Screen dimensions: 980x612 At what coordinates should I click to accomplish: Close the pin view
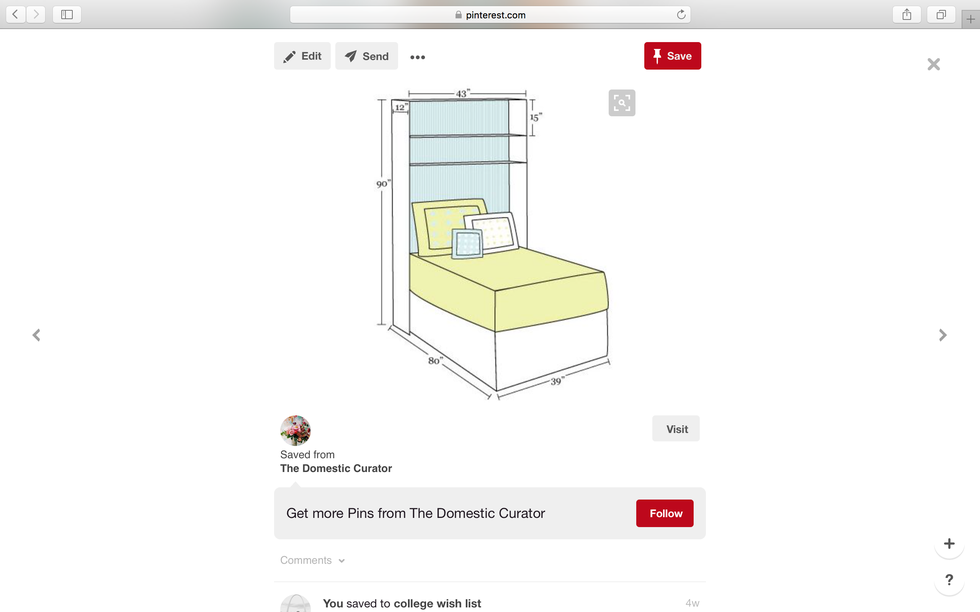tap(933, 64)
